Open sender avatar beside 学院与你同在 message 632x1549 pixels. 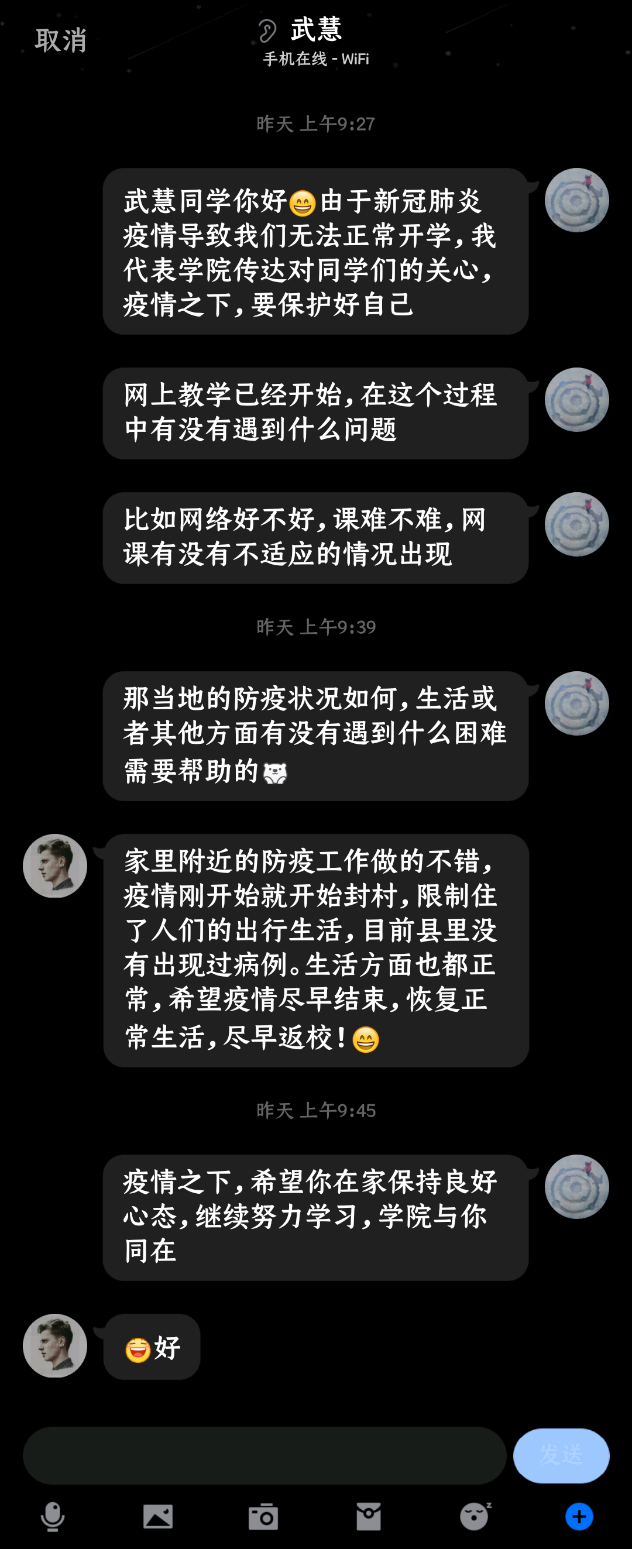577,1187
